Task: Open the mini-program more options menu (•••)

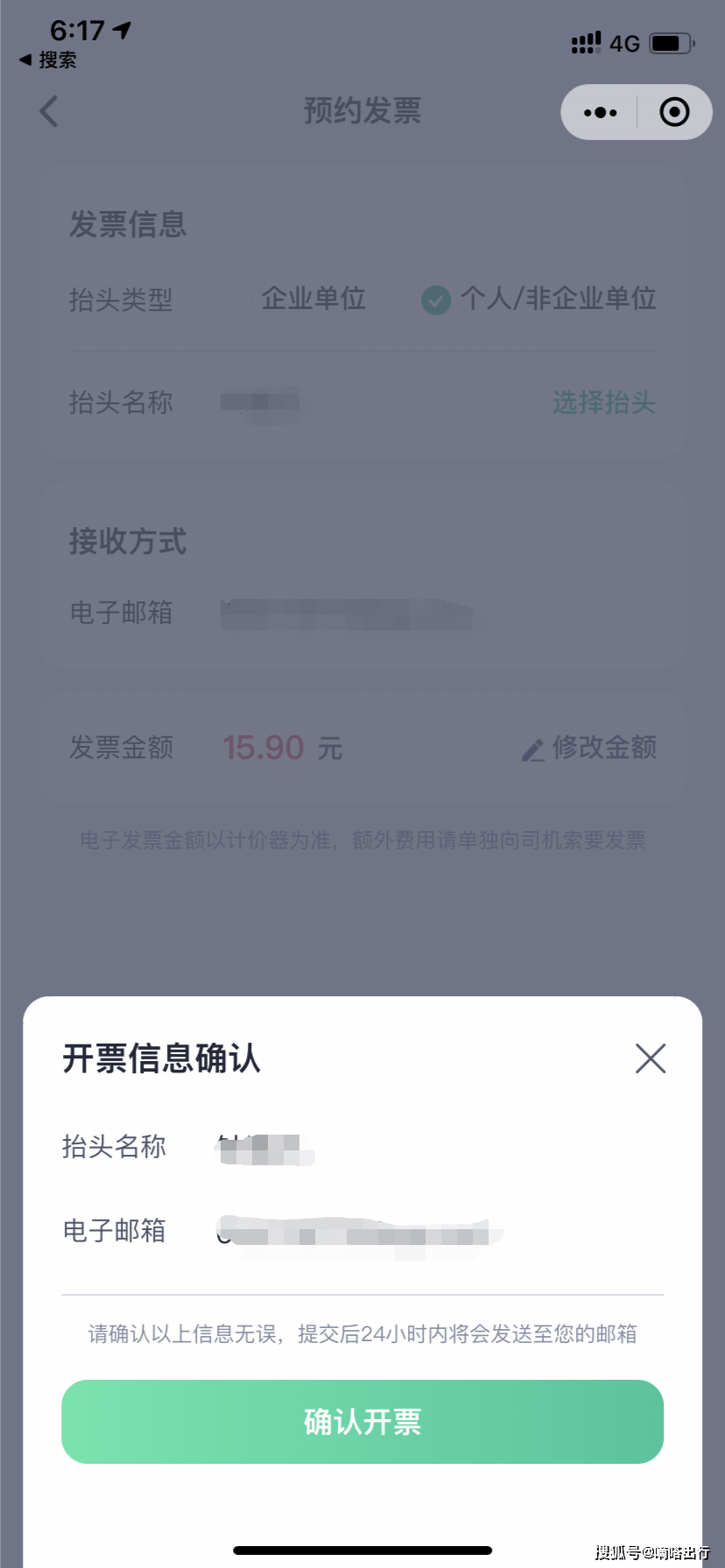Action: tap(599, 112)
